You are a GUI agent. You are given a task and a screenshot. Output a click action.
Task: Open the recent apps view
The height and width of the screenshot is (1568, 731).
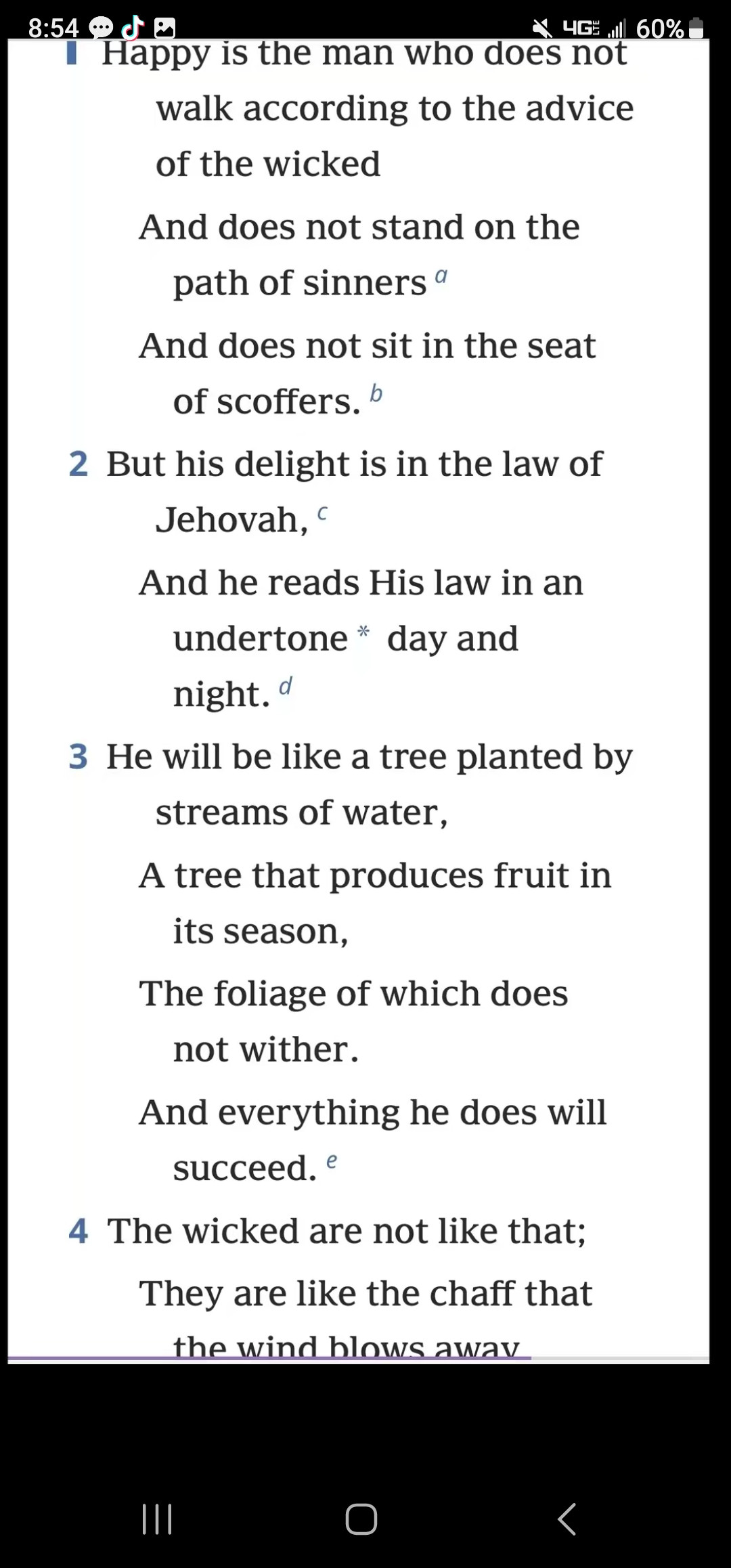coord(157,1519)
